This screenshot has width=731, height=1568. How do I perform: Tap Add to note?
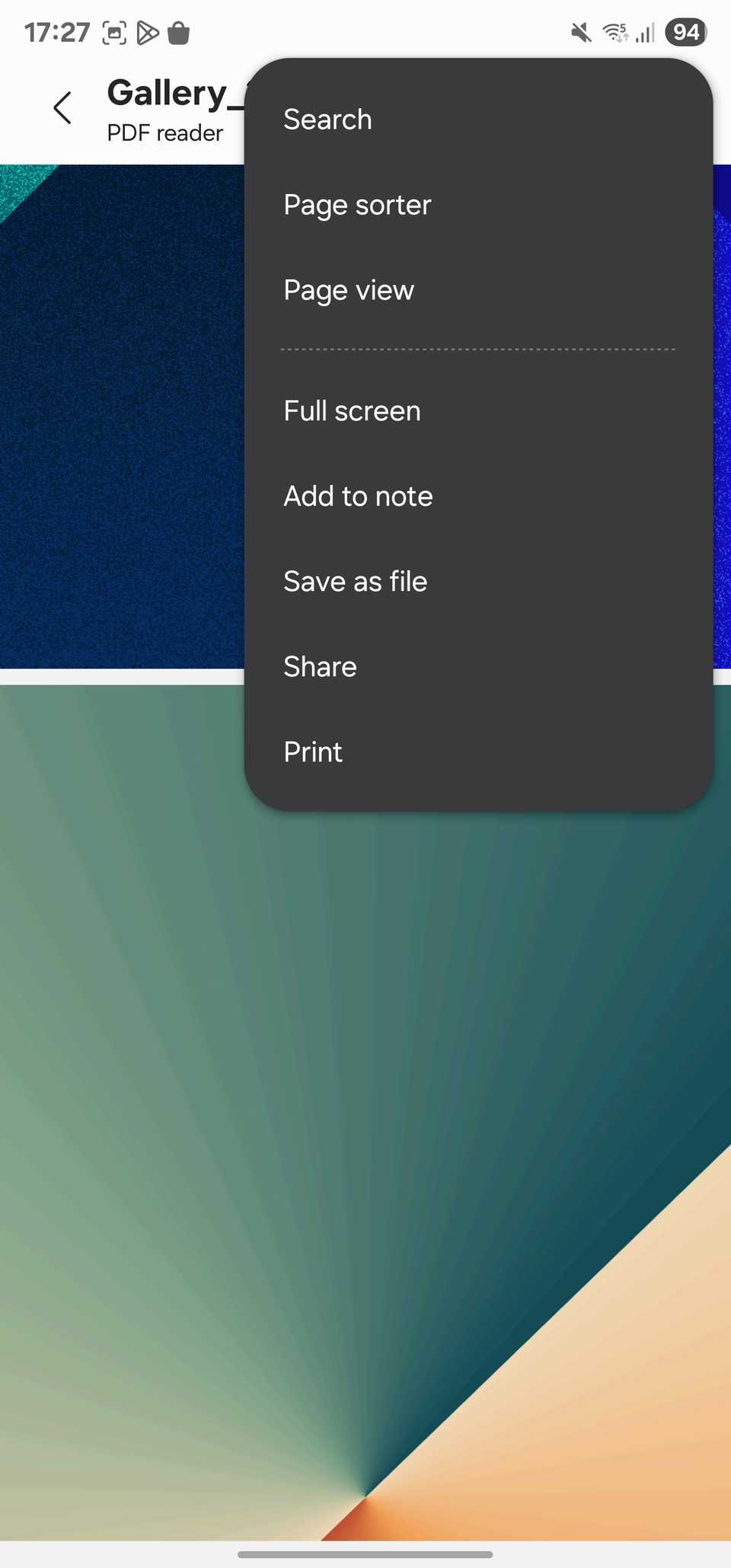[x=358, y=497]
